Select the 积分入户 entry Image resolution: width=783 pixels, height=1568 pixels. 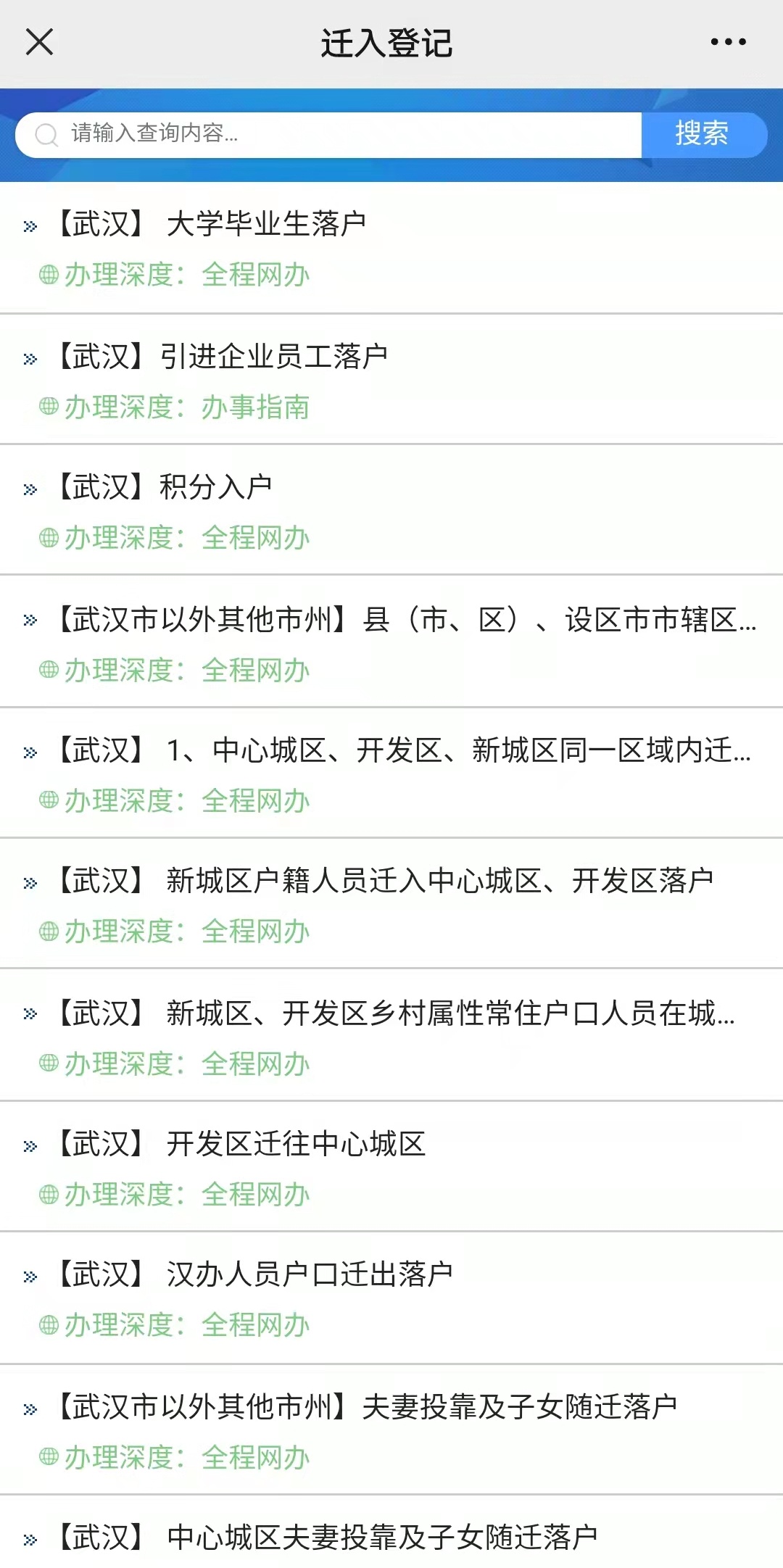click(215, 487)
